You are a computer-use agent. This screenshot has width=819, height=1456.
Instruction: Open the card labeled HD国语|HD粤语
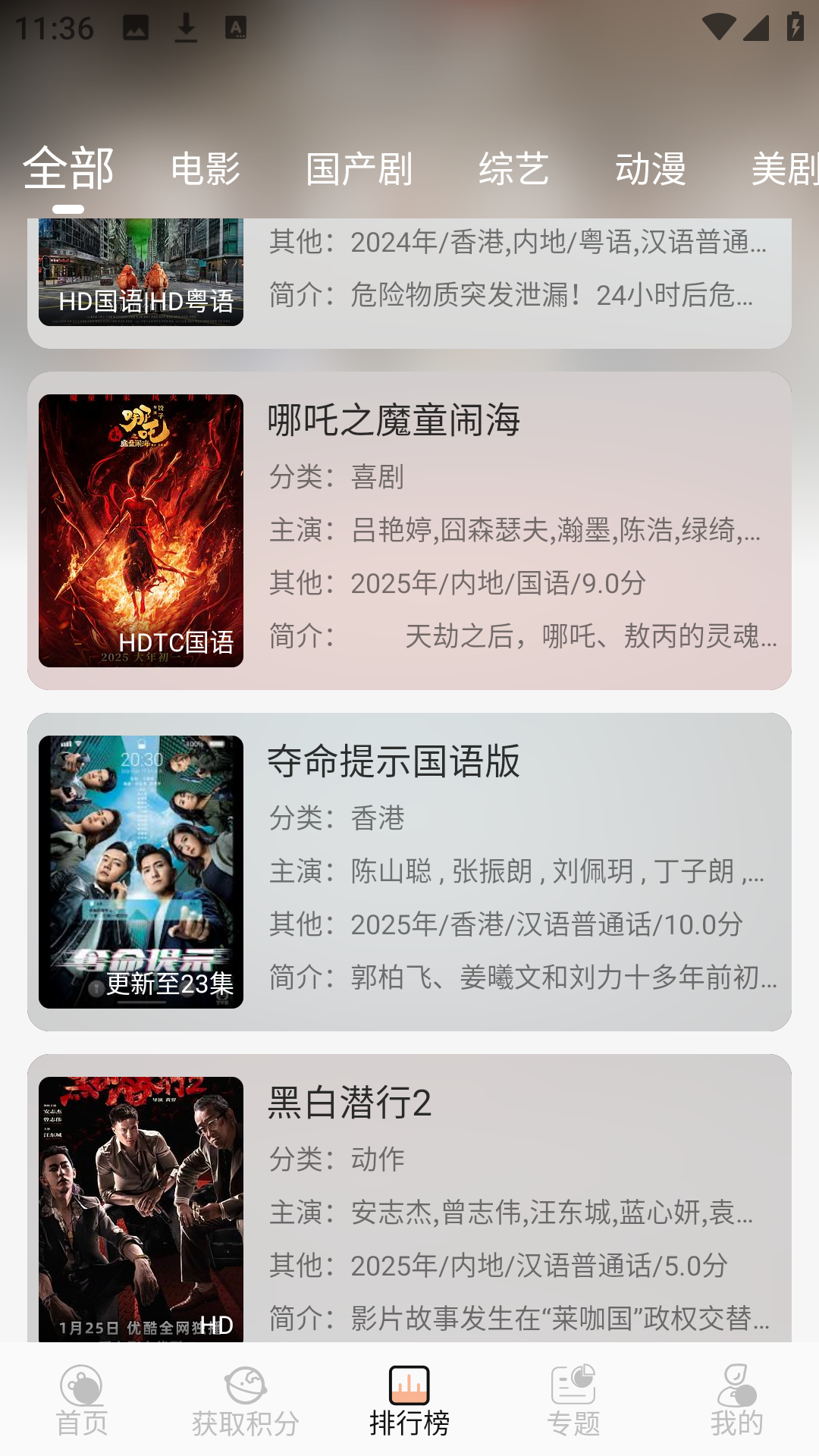[409, 282]
